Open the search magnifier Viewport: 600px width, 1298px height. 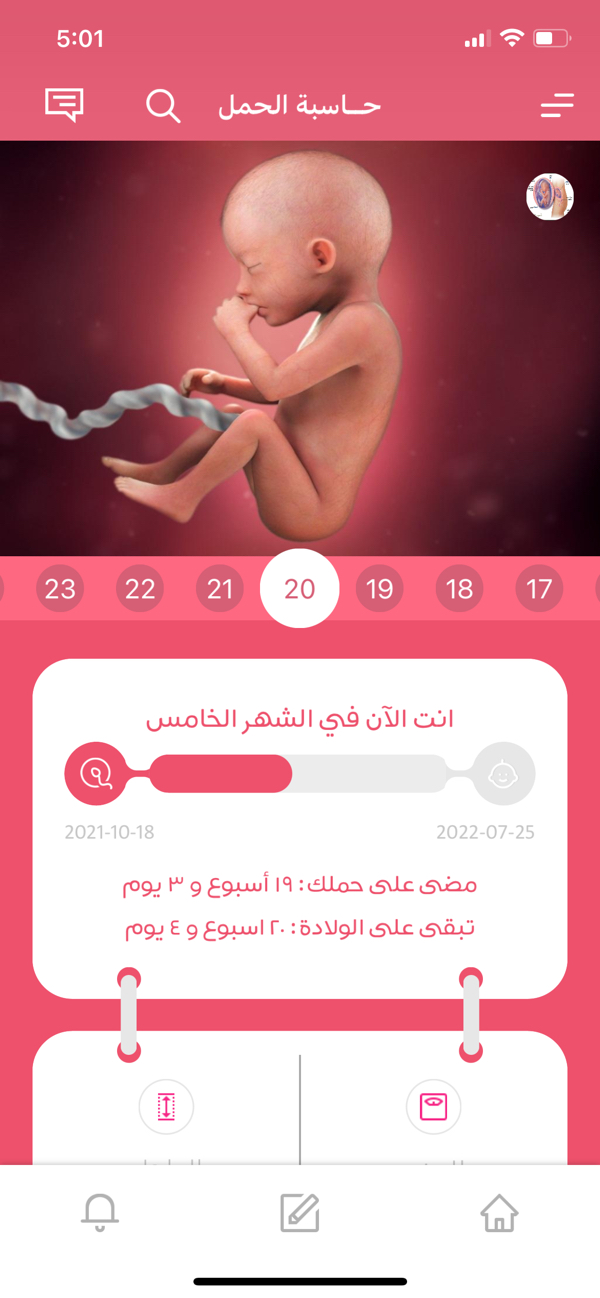(163, 105)
